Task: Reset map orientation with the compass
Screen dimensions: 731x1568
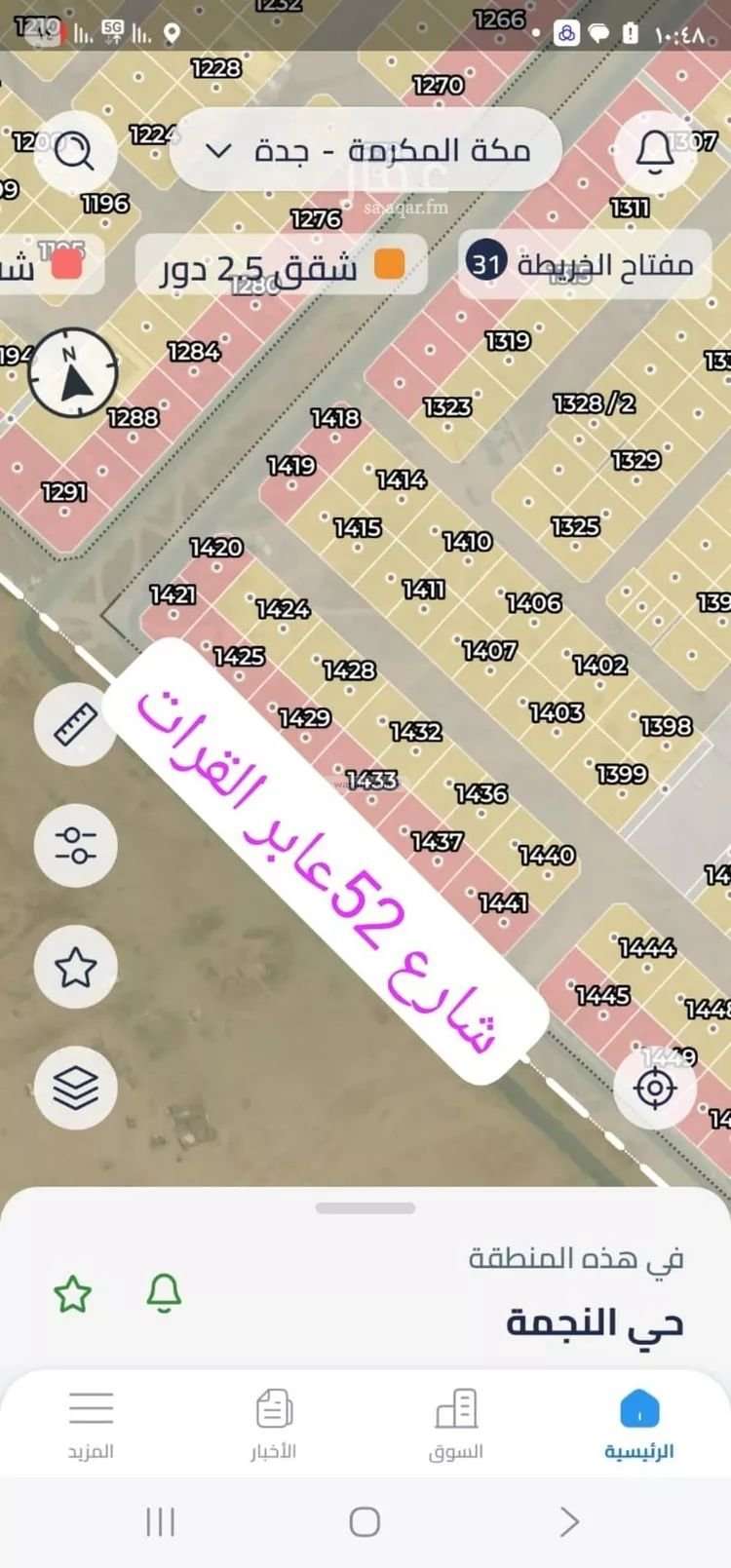Action: click(74, 372)
